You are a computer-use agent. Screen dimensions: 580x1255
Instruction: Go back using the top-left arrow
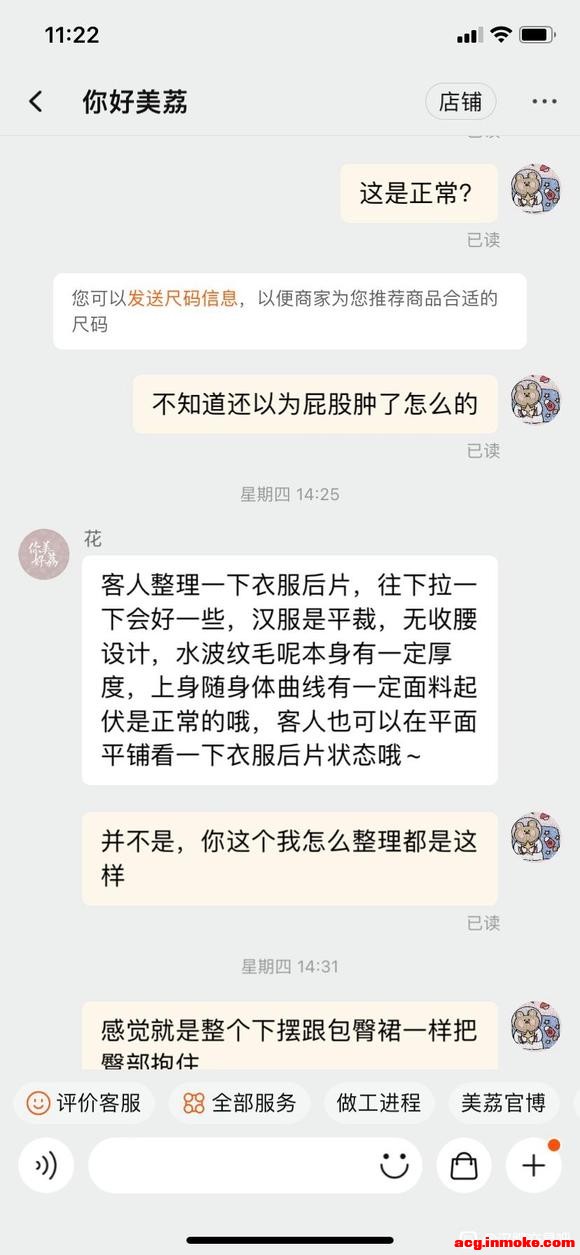pos(36,101)
